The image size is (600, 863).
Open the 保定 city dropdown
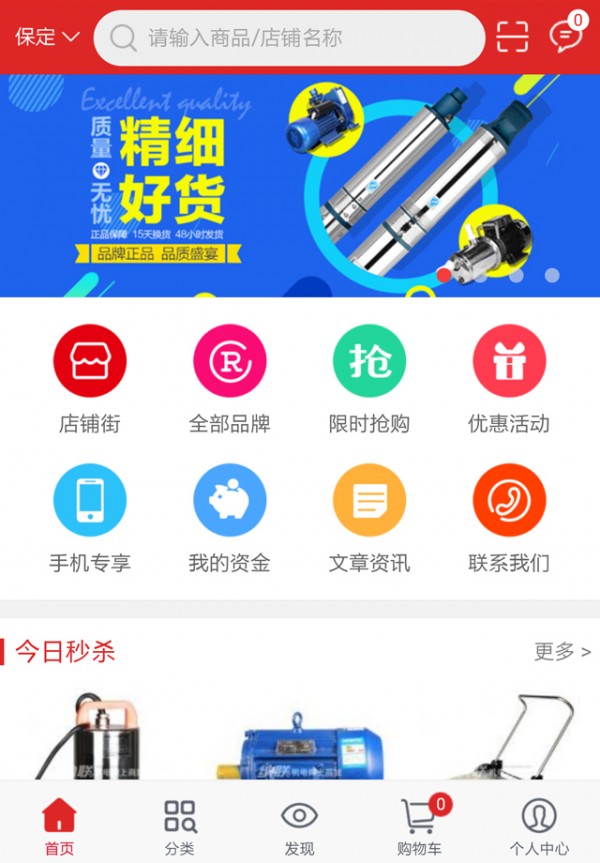pos(47,37)
